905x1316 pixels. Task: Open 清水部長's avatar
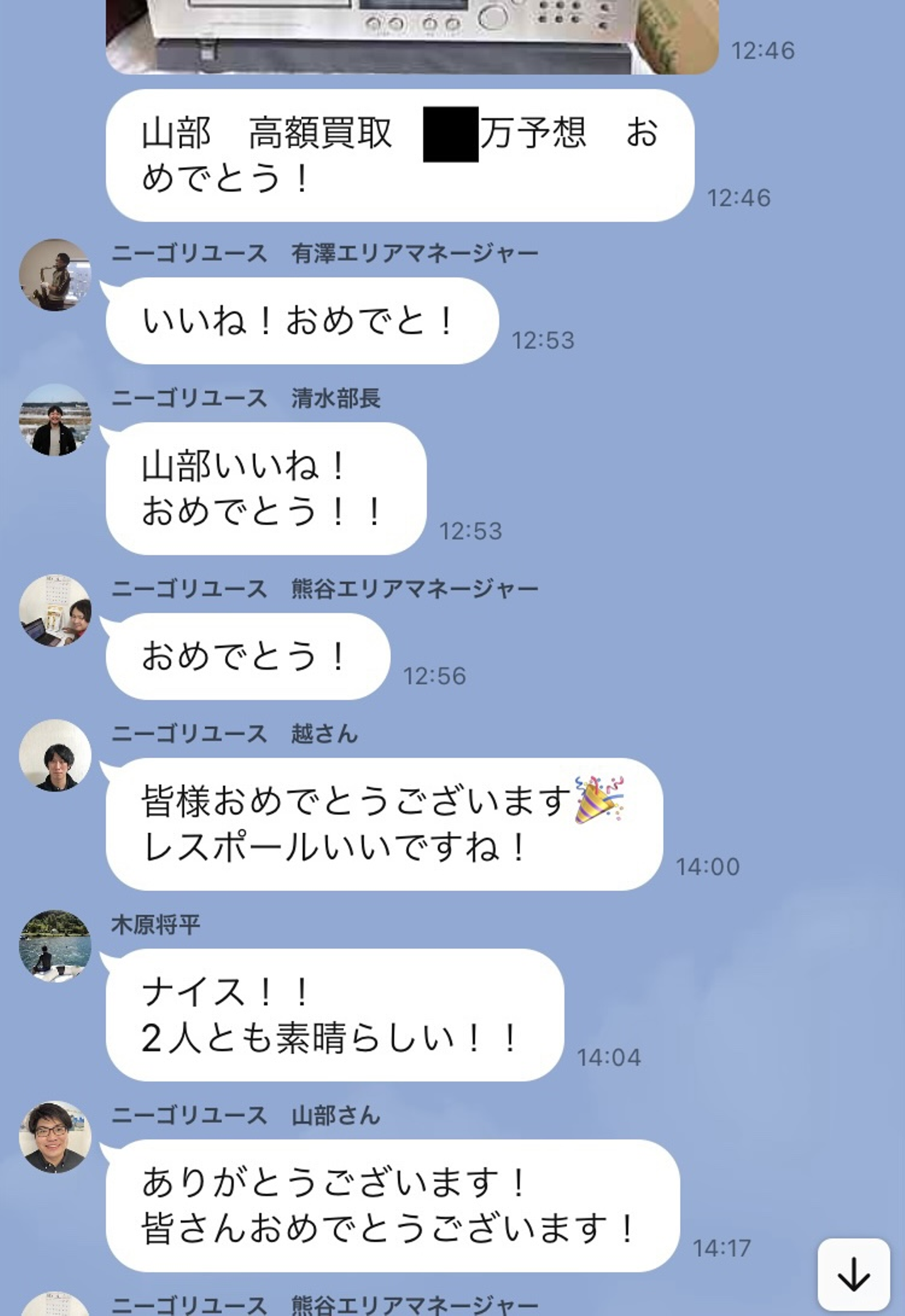[55, 420]
